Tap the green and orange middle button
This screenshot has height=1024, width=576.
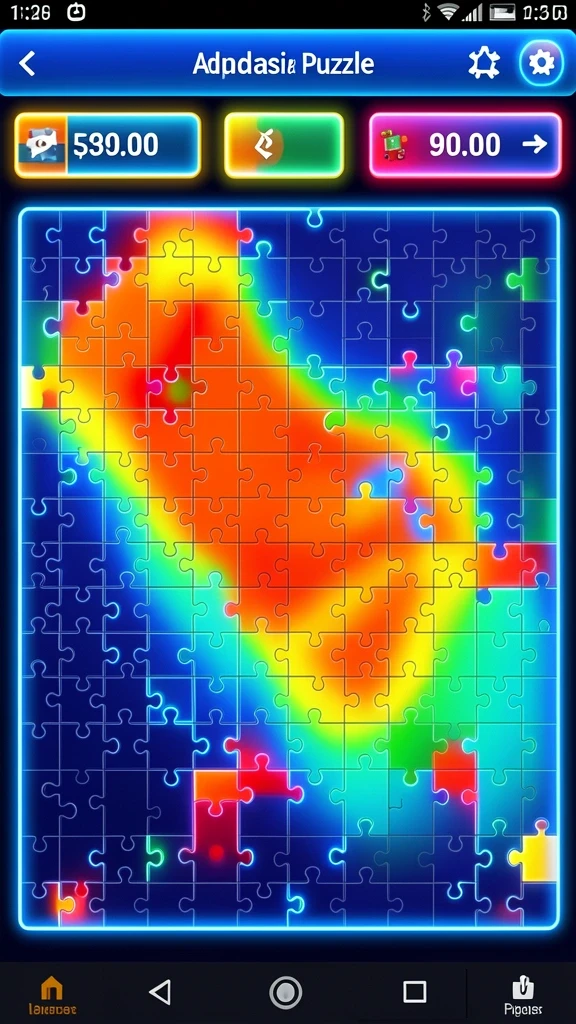pyautogui.click(x=284, y=145)
